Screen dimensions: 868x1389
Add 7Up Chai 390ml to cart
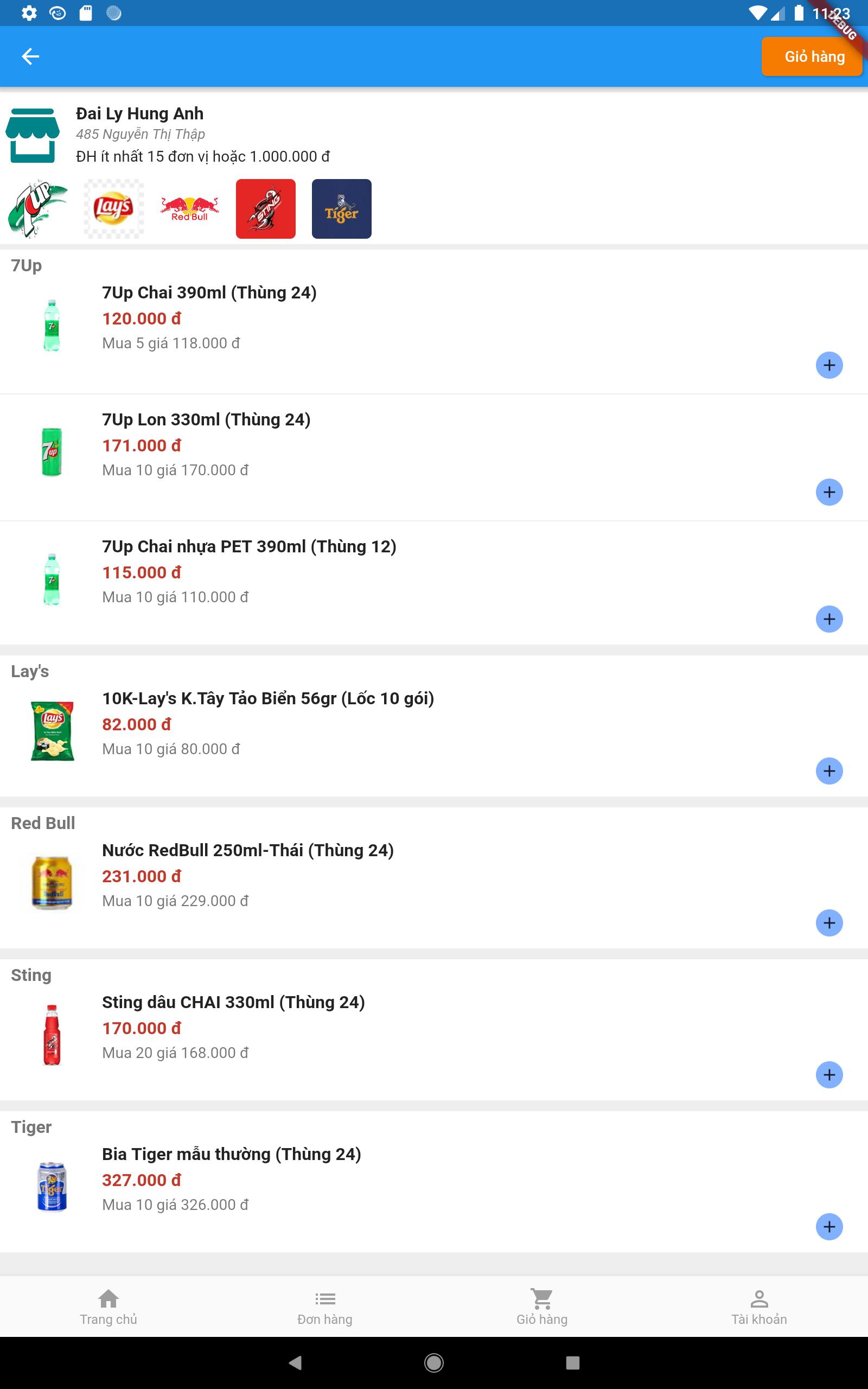click(x=829, y=365)
